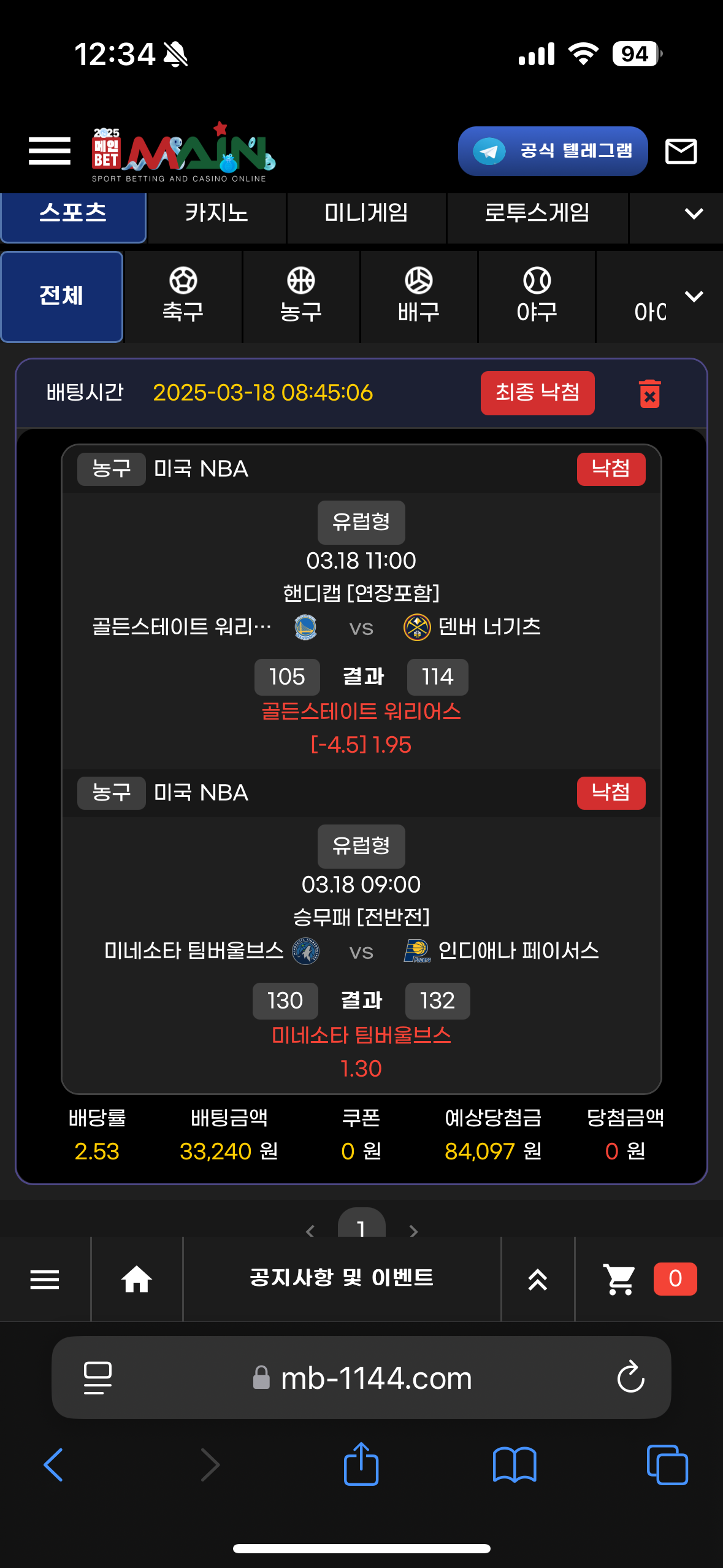Show 전체 sports bets
723x1568 pixels.
click(x=61, y=296)
